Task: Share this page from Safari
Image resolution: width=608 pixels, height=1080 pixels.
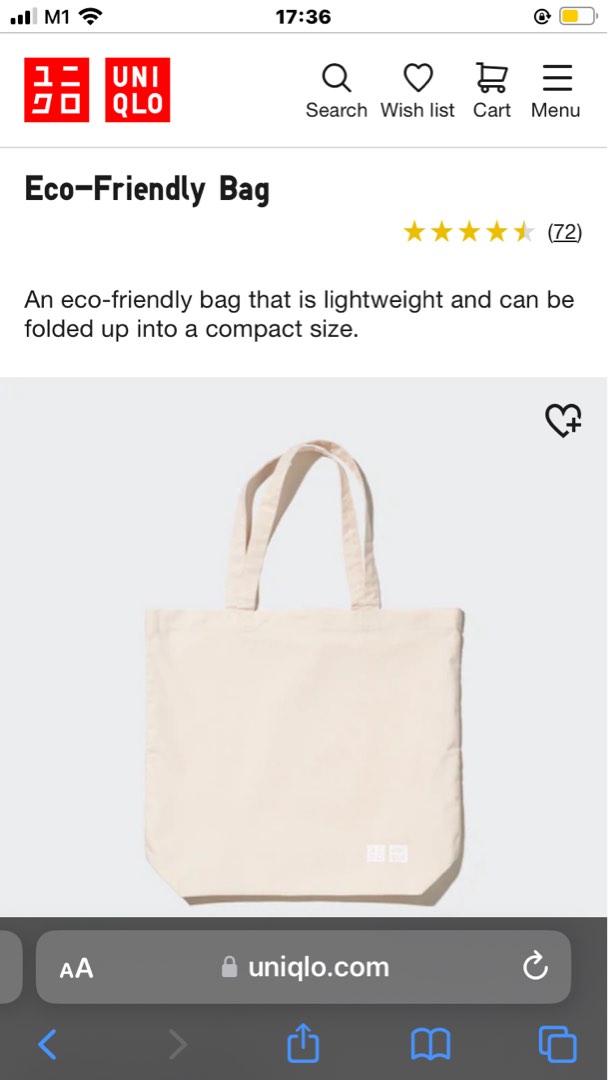Action: pyautogui.click(x=303, y=1043)
